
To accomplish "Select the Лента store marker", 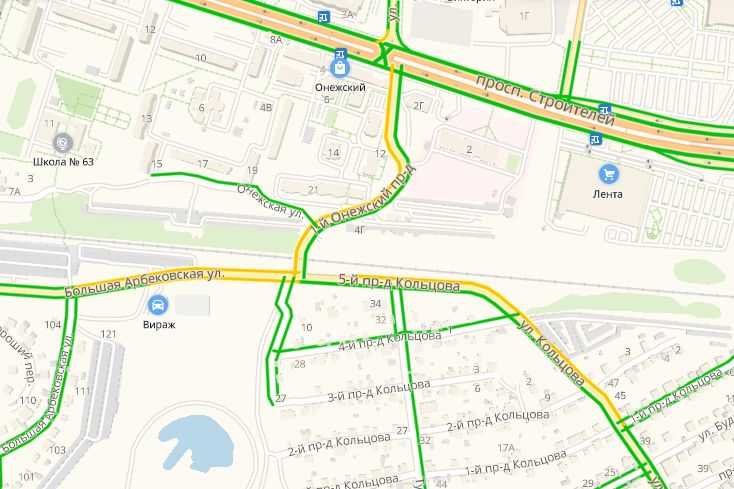I will click(x=607, y=174).
